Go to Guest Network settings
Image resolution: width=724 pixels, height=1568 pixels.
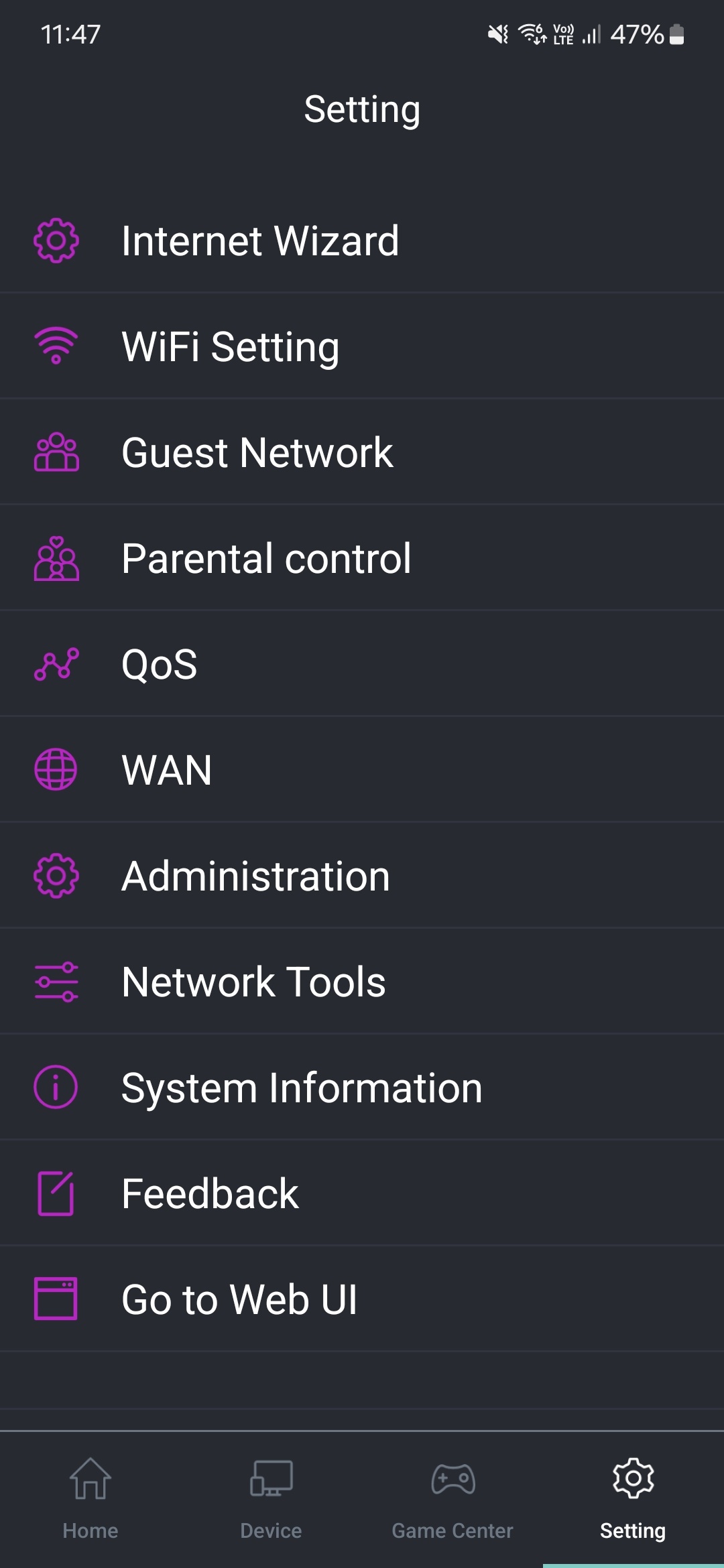362,452
